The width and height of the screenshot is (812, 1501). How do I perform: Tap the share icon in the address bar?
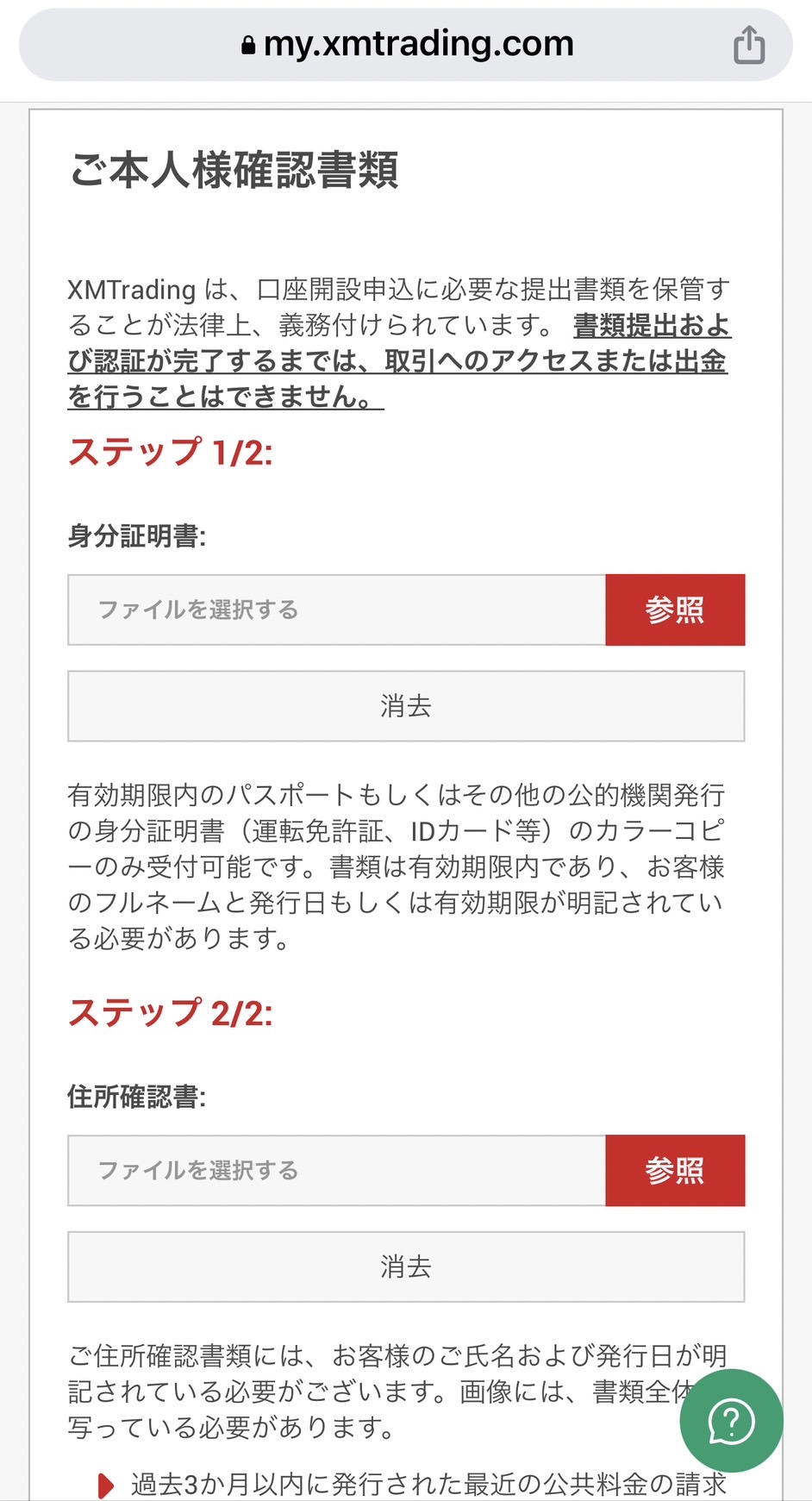click(749, 45)
